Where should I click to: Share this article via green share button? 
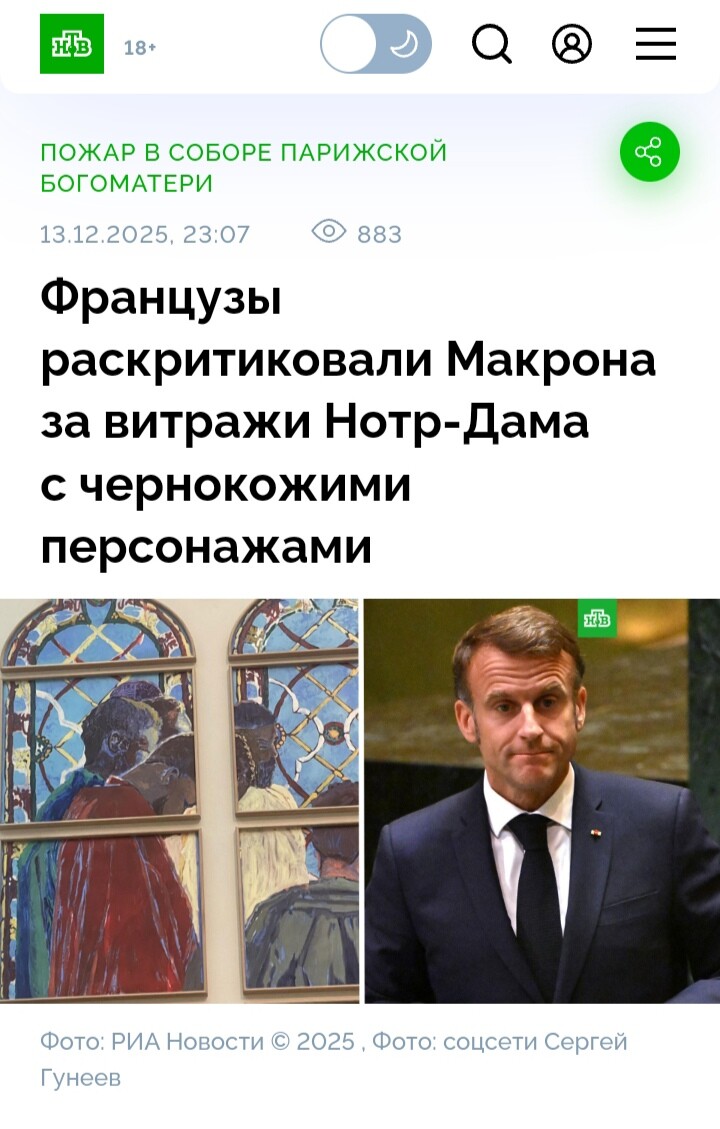[649, 153]
